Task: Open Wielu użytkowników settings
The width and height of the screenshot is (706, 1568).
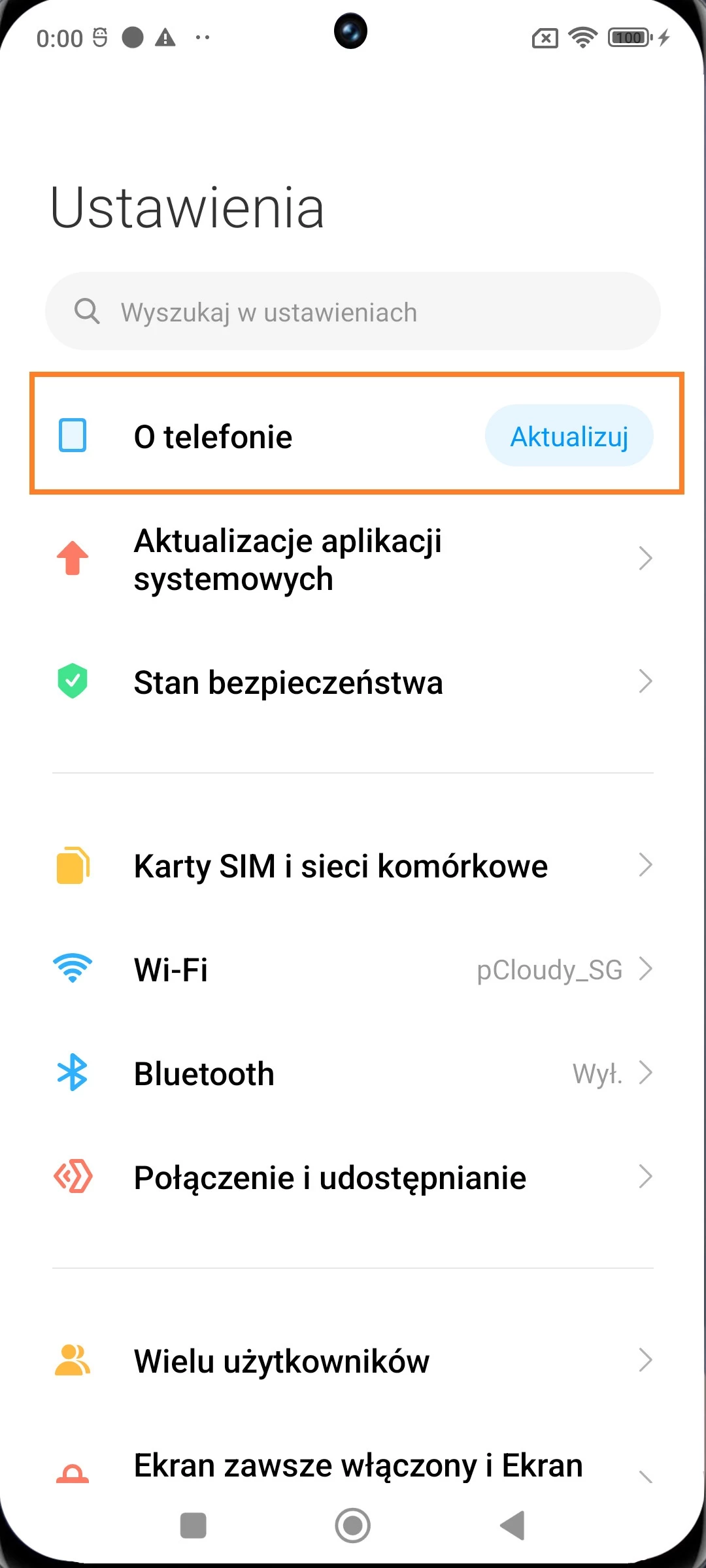Action: point(353,1362)
